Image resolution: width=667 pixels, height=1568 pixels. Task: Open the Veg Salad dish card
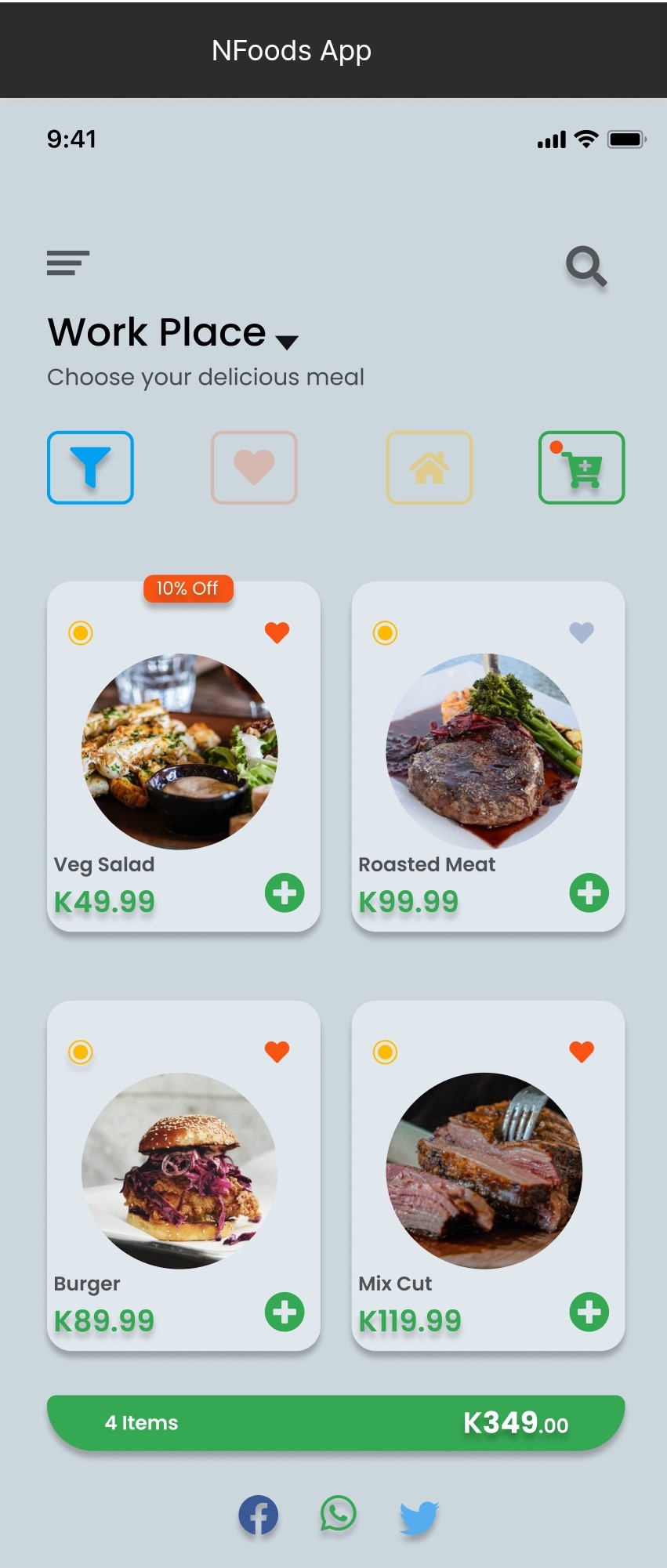[x=180, y=752]
